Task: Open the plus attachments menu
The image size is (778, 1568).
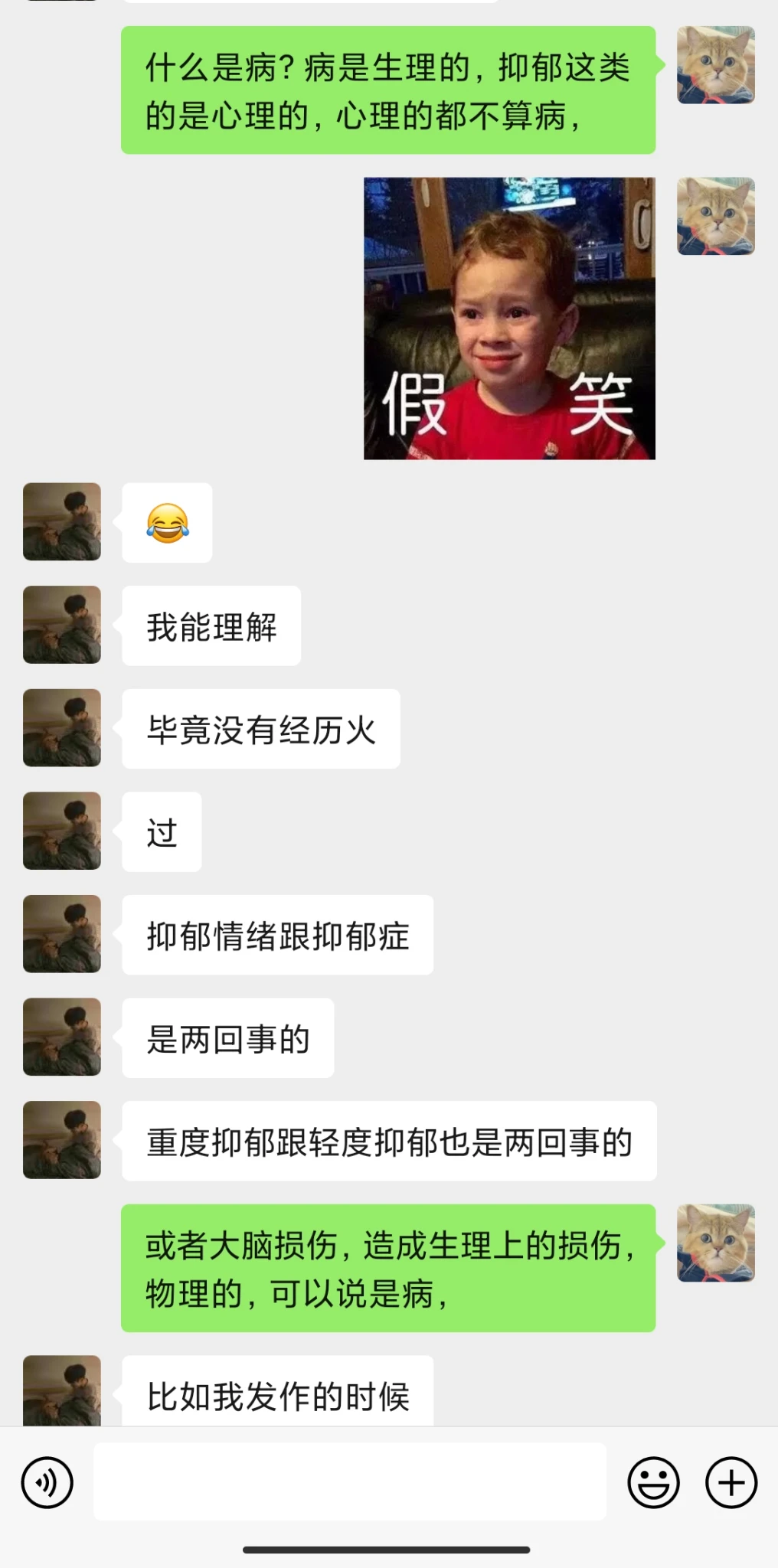Action: click(x=731, y=1482)
